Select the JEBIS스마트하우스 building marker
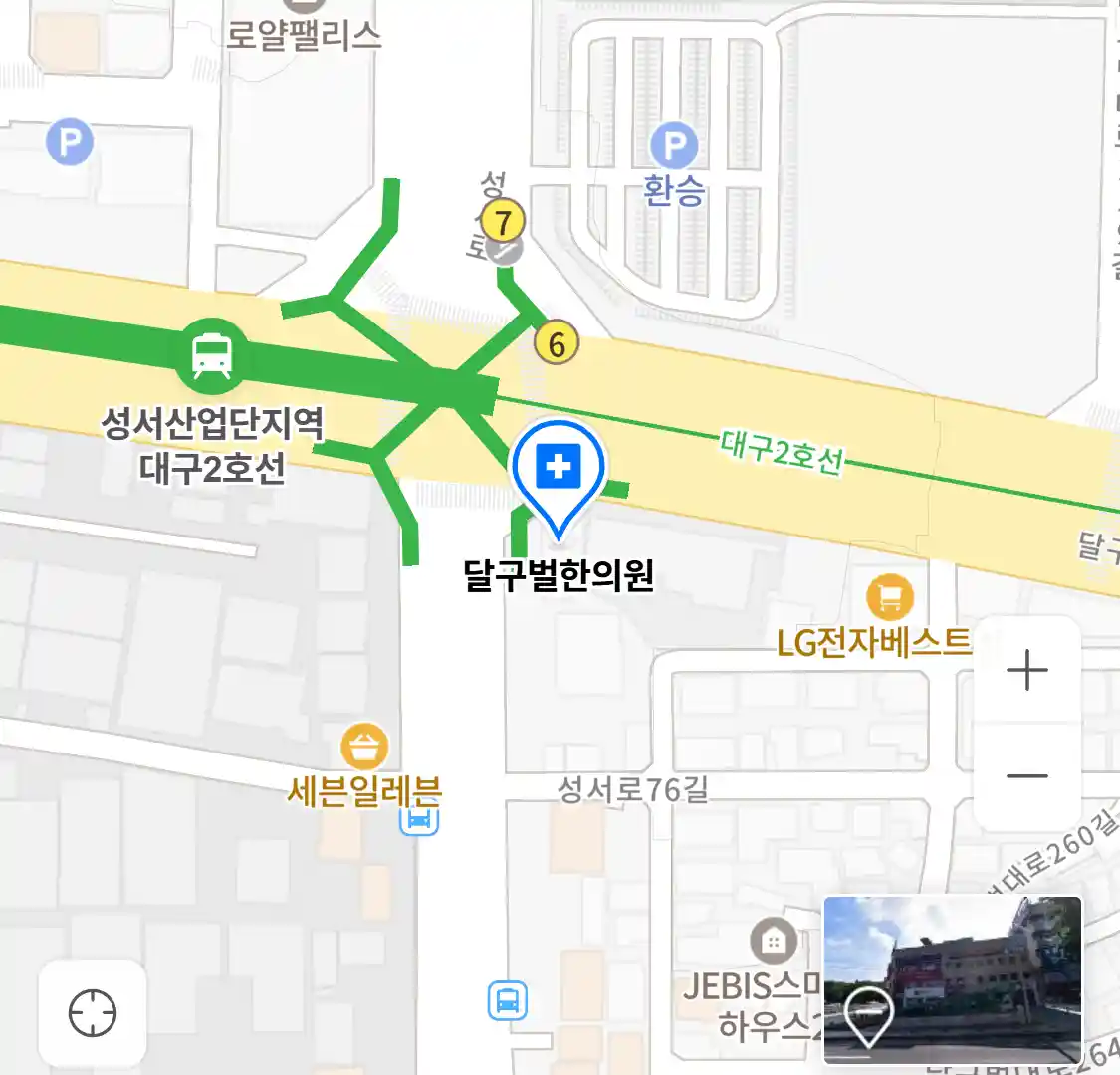The height and width of the screenshot is (1075, 1120). [773, 940]
